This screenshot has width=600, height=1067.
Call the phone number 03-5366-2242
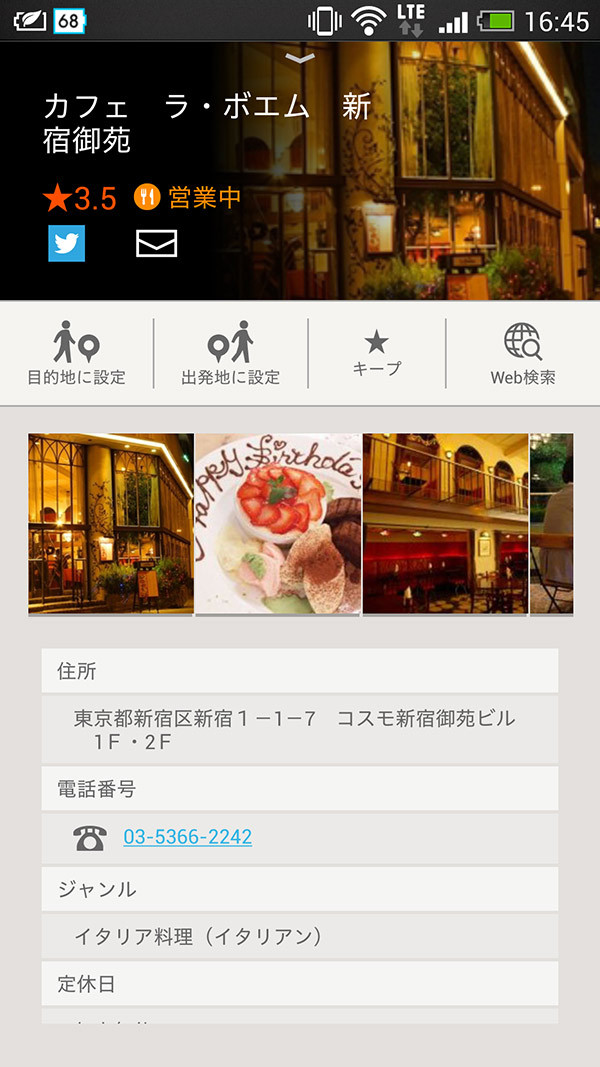tap(187, 837)
